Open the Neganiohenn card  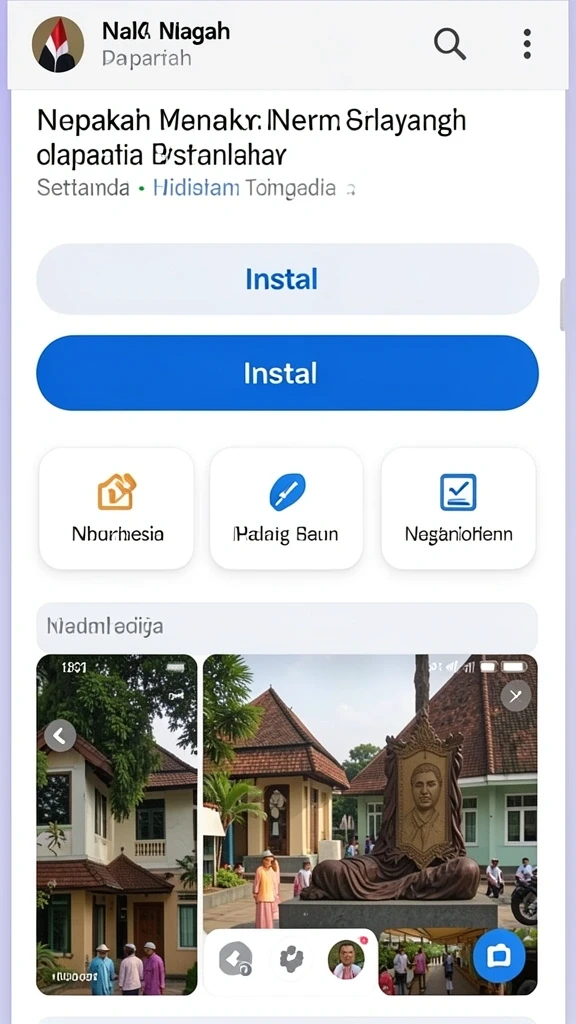tap(458, 508)
